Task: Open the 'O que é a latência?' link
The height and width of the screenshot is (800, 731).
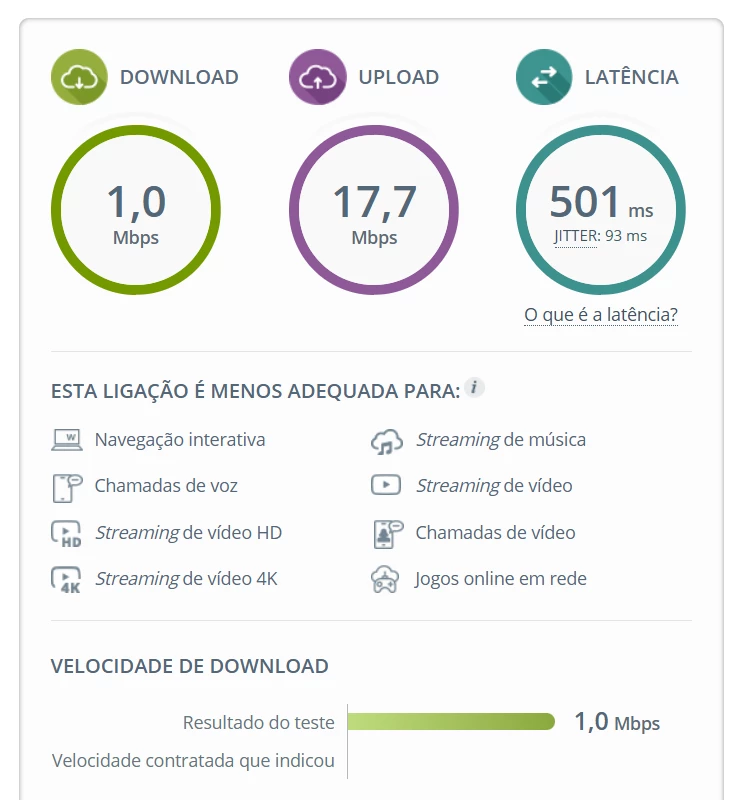Action: (x=601, y=315)
